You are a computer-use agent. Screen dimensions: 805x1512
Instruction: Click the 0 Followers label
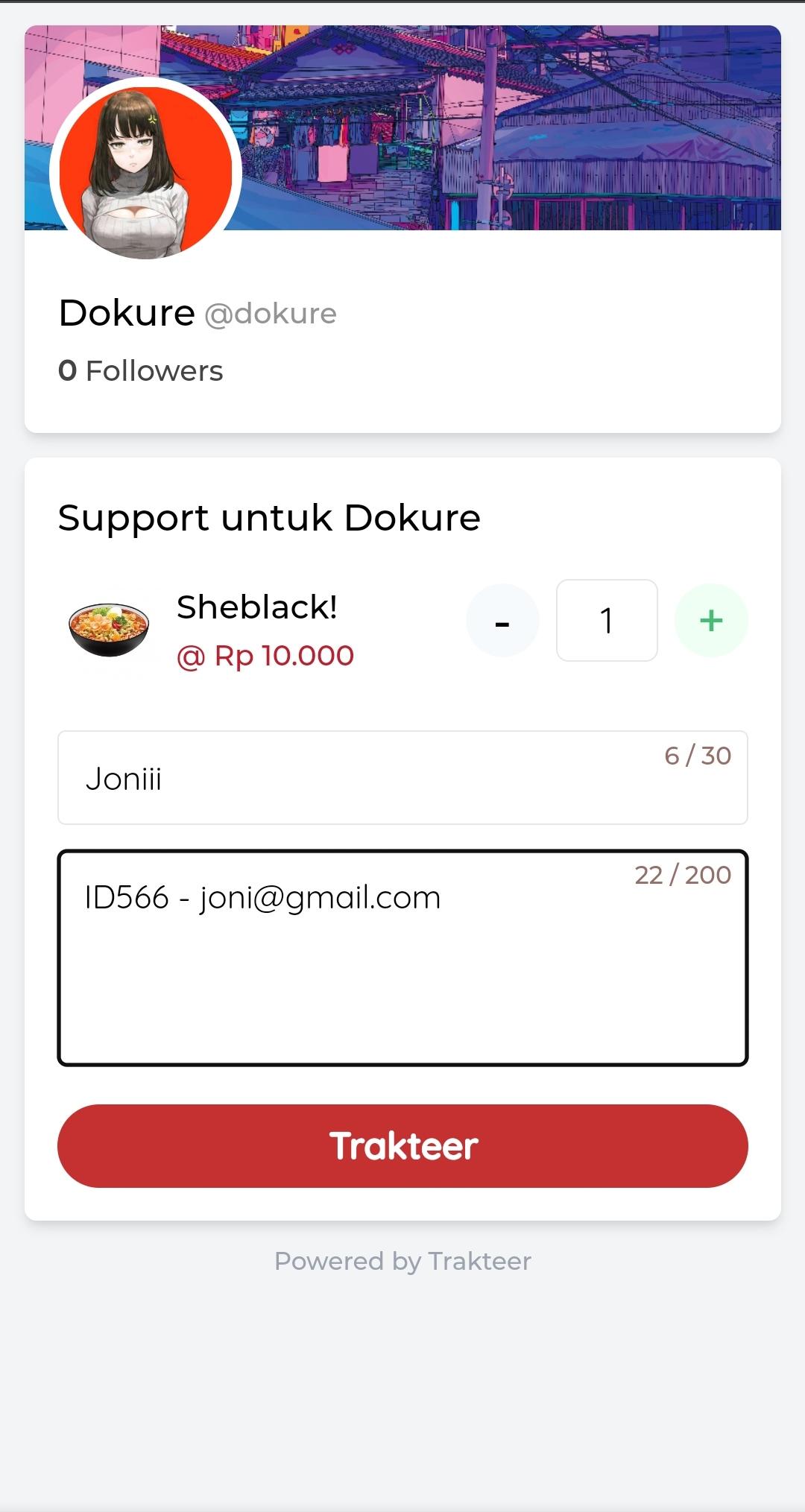tap(140, 370)
